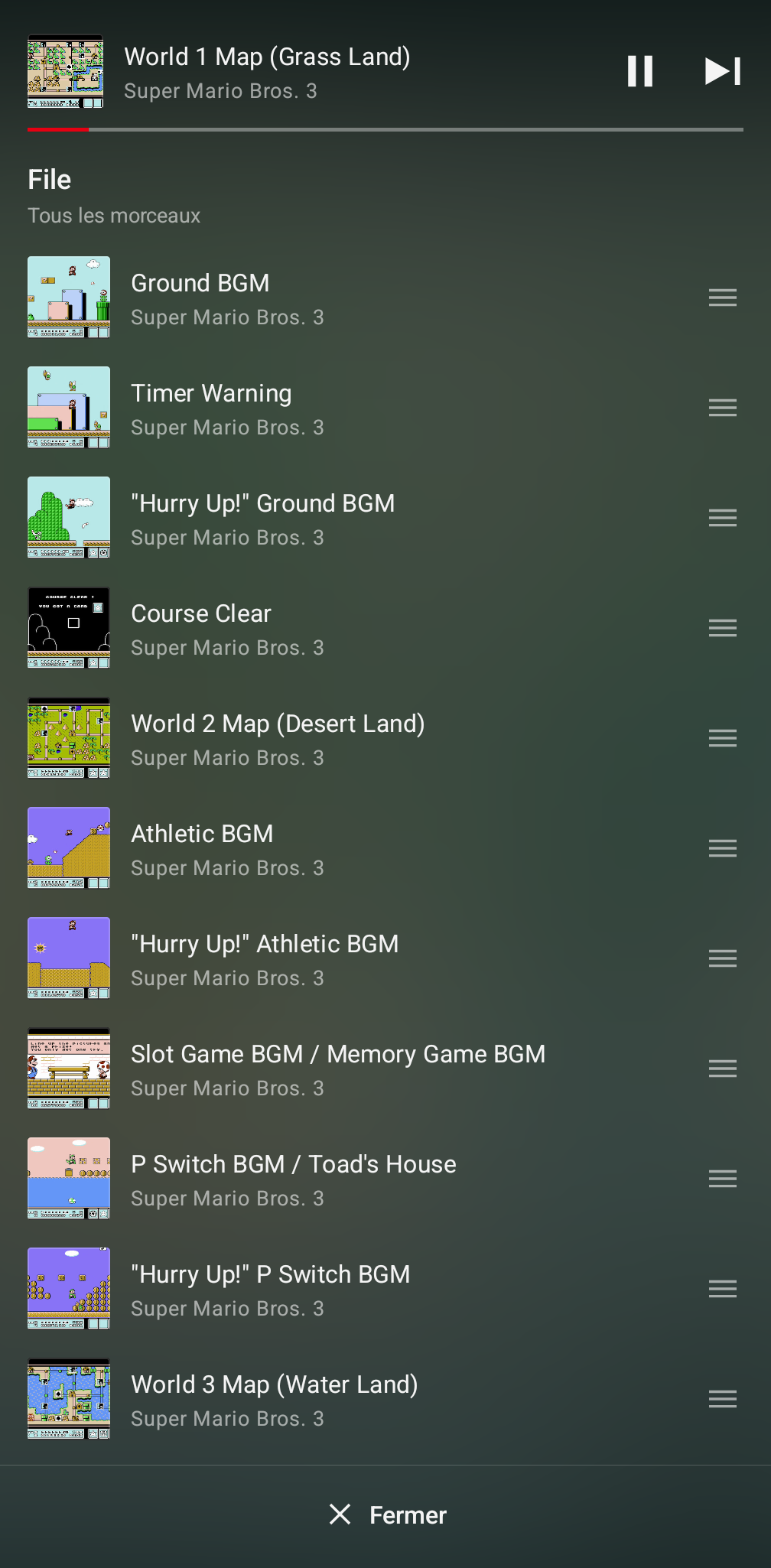Skip to the next track
This screenshot has height=1568, width=771.
[722, 71]
